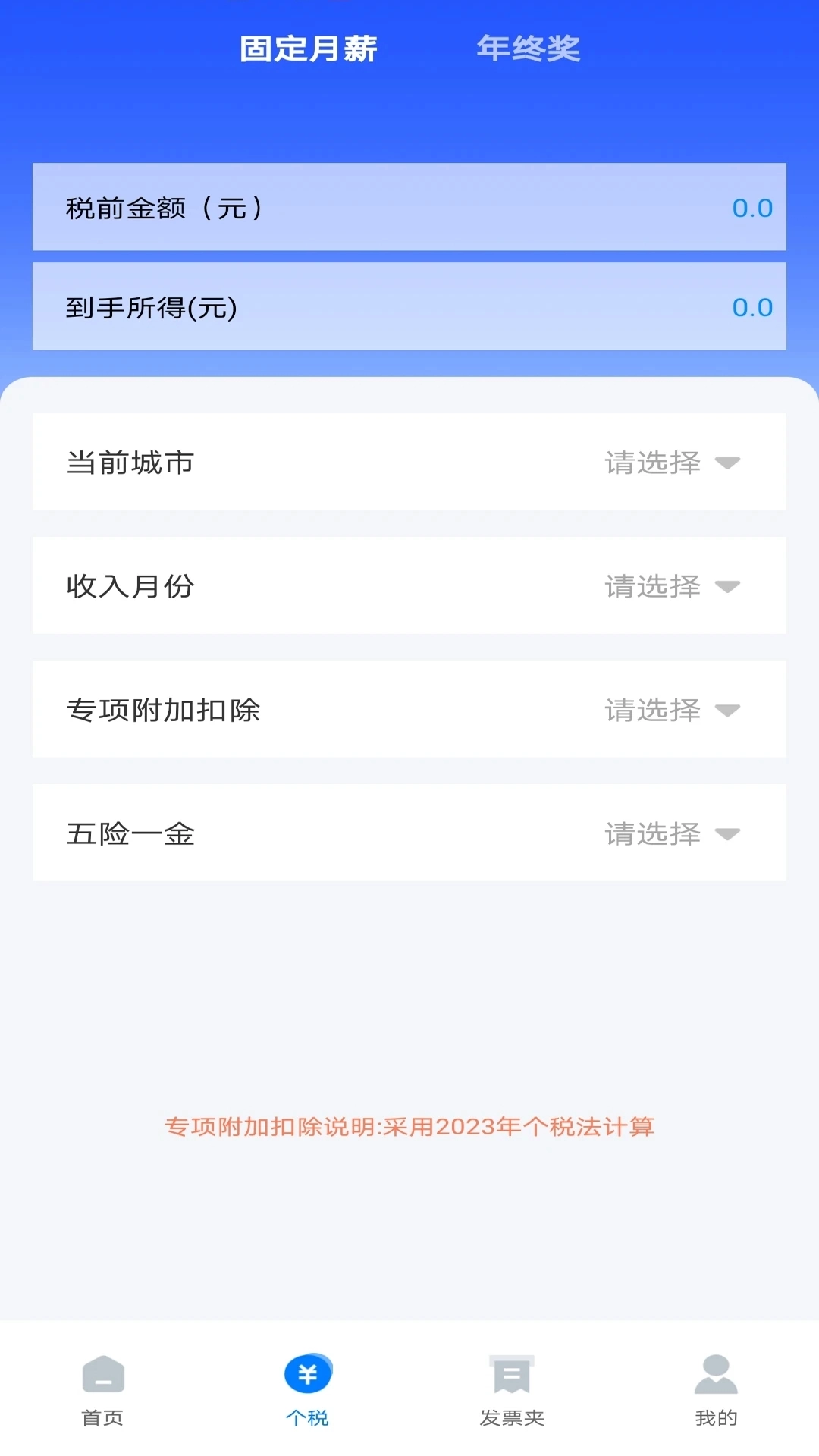Switch to the 年终奖 tab
Screen dimensions: 819x1456
[528, 49]
